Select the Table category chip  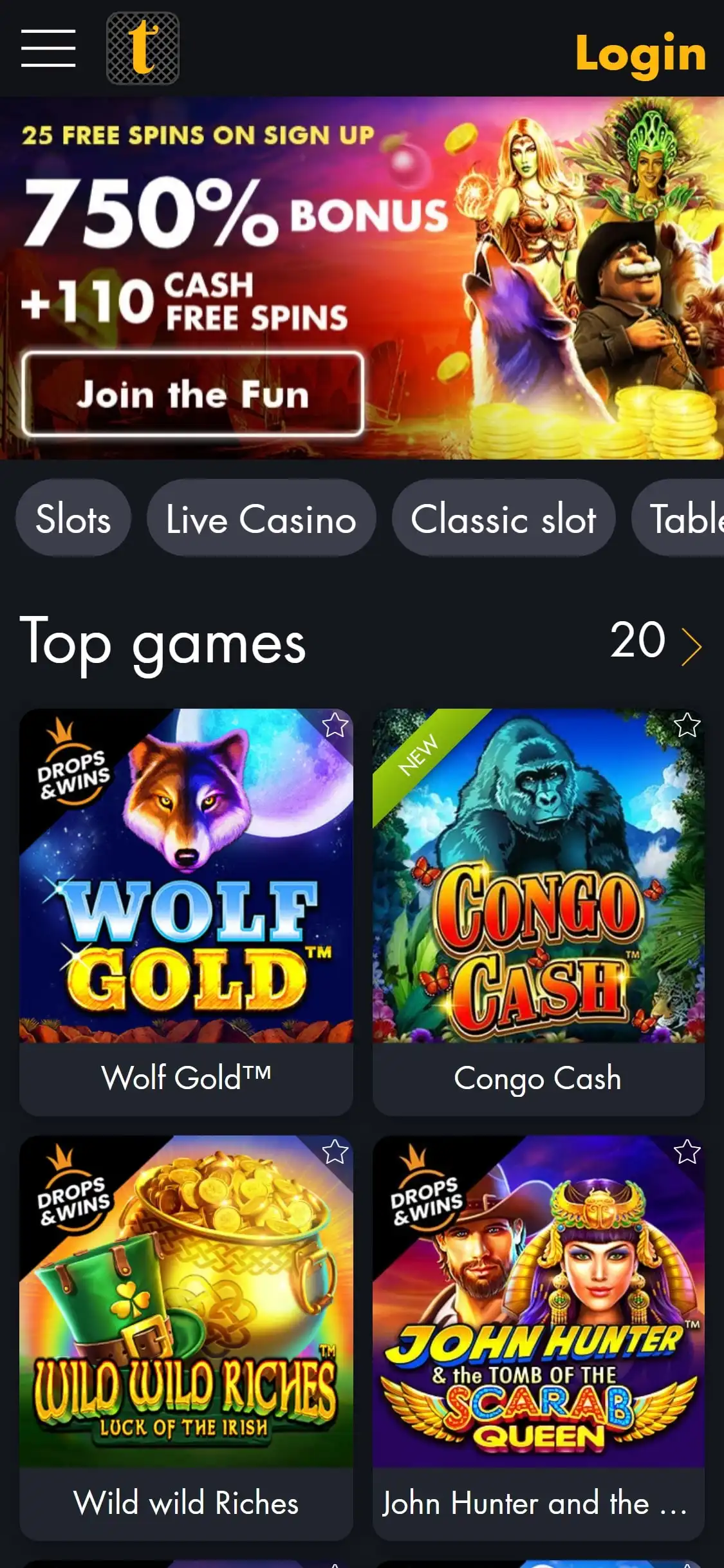(x=683, y=518)
